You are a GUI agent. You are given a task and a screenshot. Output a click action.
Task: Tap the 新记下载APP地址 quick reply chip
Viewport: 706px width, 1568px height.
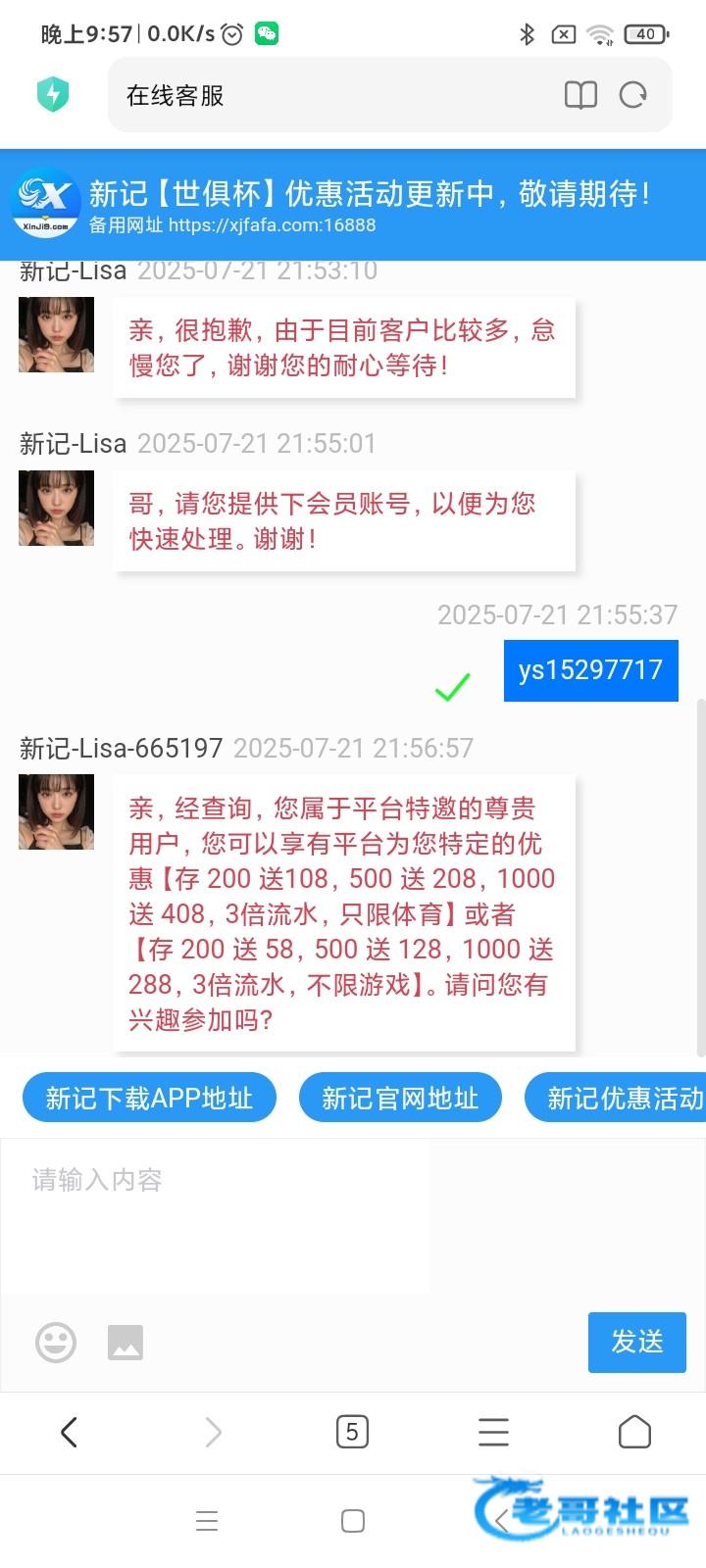pyautogui.click(x=149, y=1098)
